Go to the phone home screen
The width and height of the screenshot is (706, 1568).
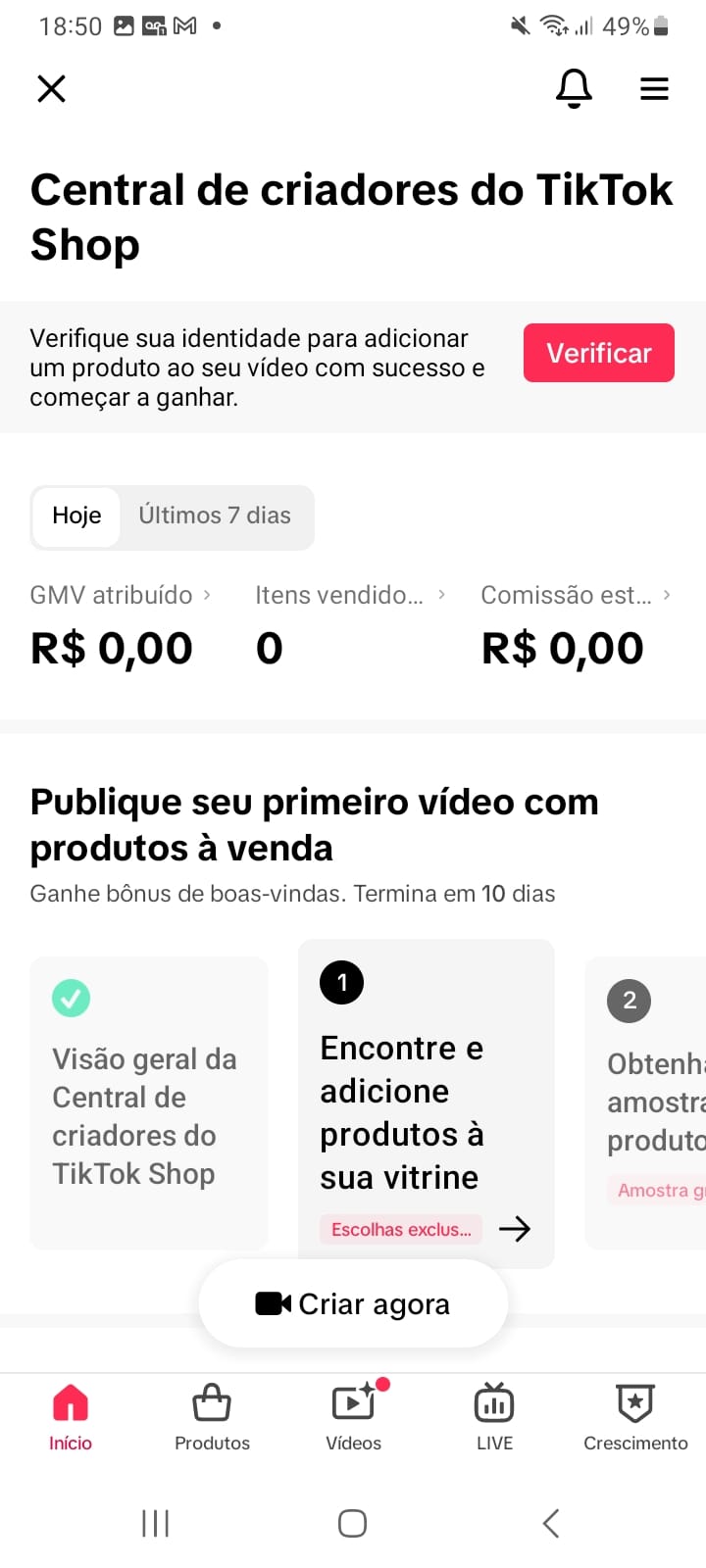[352, 1523]
